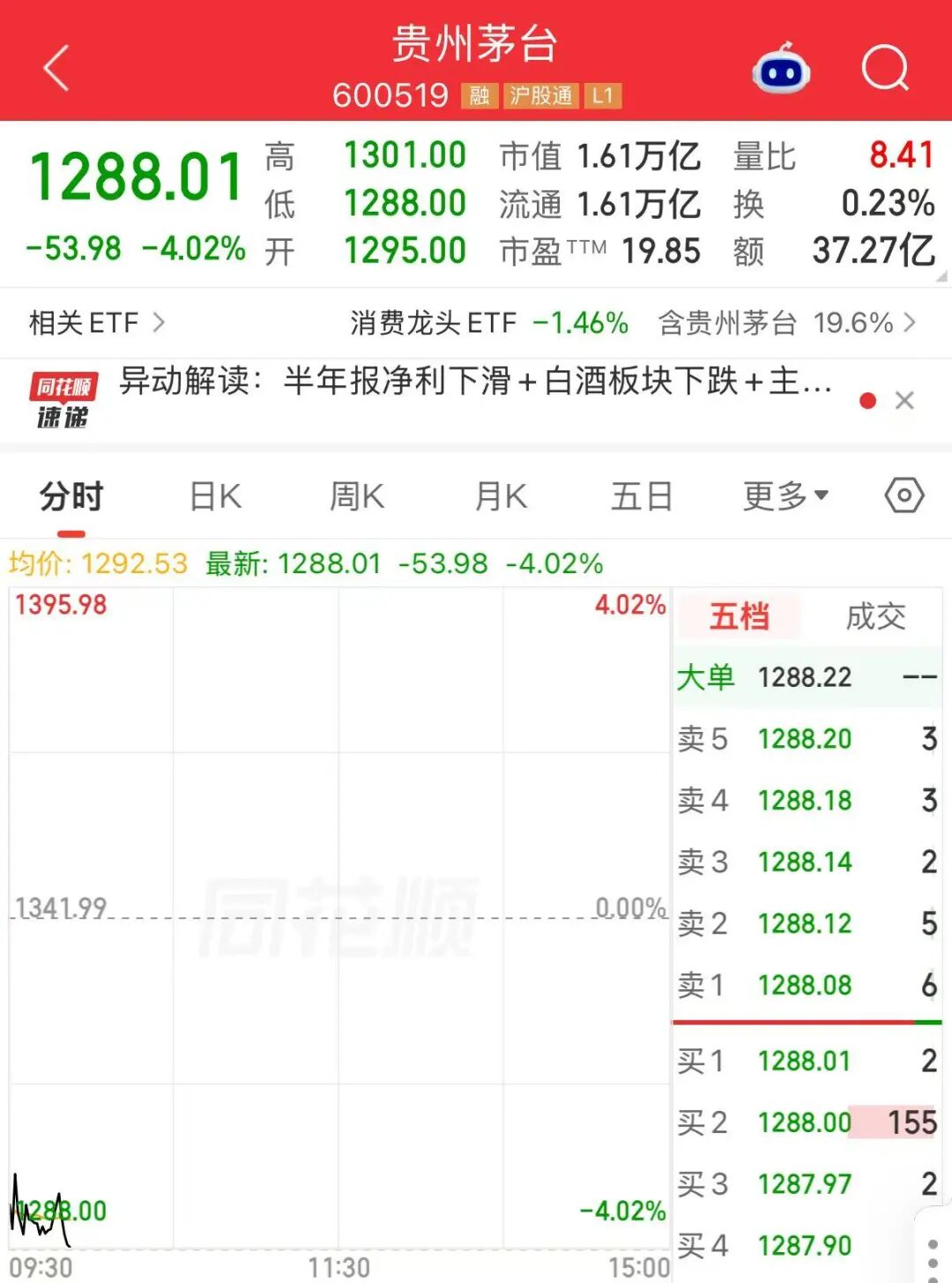Image resolution: width=952 pixels, height=1283 pixels.
Task: Open stock search magnifier icon
Action: pyautogui.click(x=885, y=68)
